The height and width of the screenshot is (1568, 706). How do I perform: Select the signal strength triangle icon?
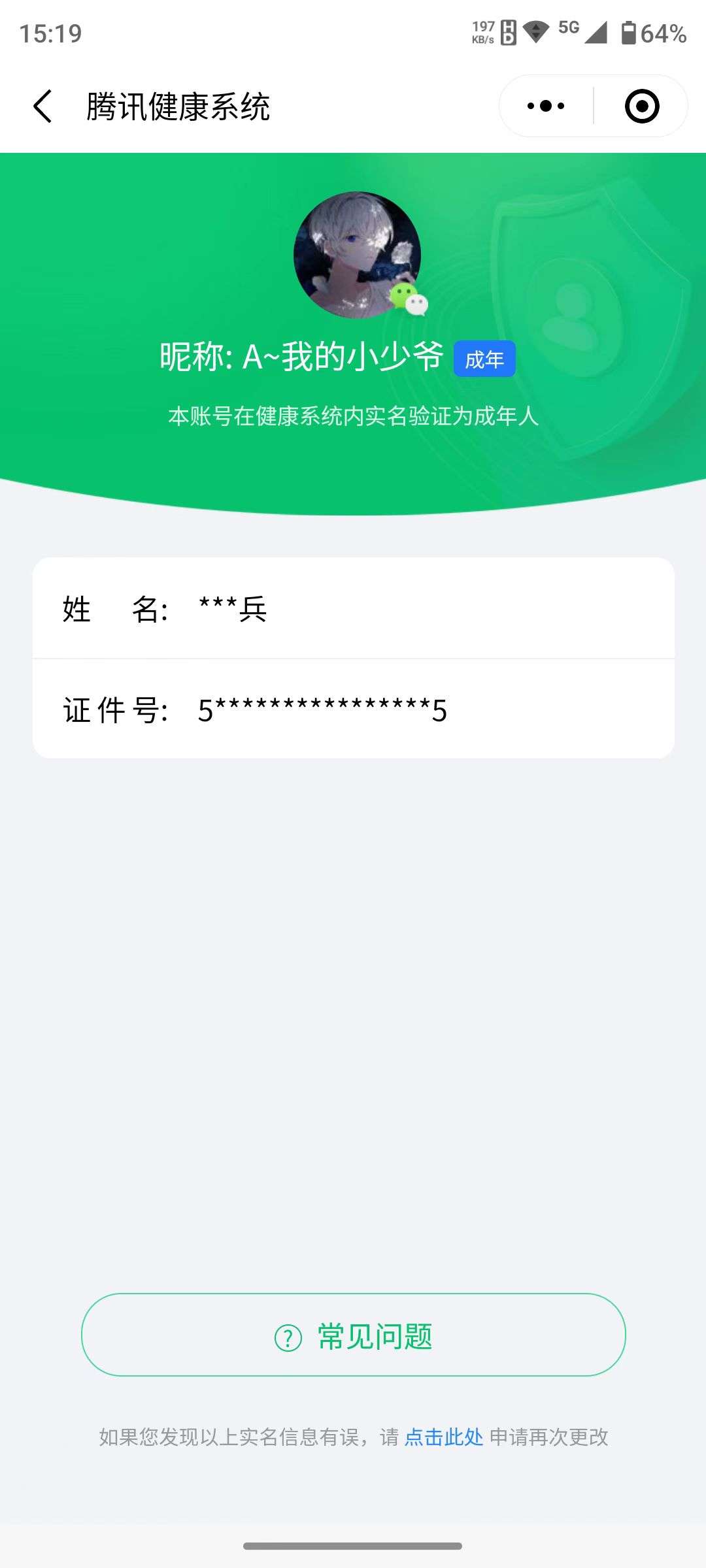(597, 33)
